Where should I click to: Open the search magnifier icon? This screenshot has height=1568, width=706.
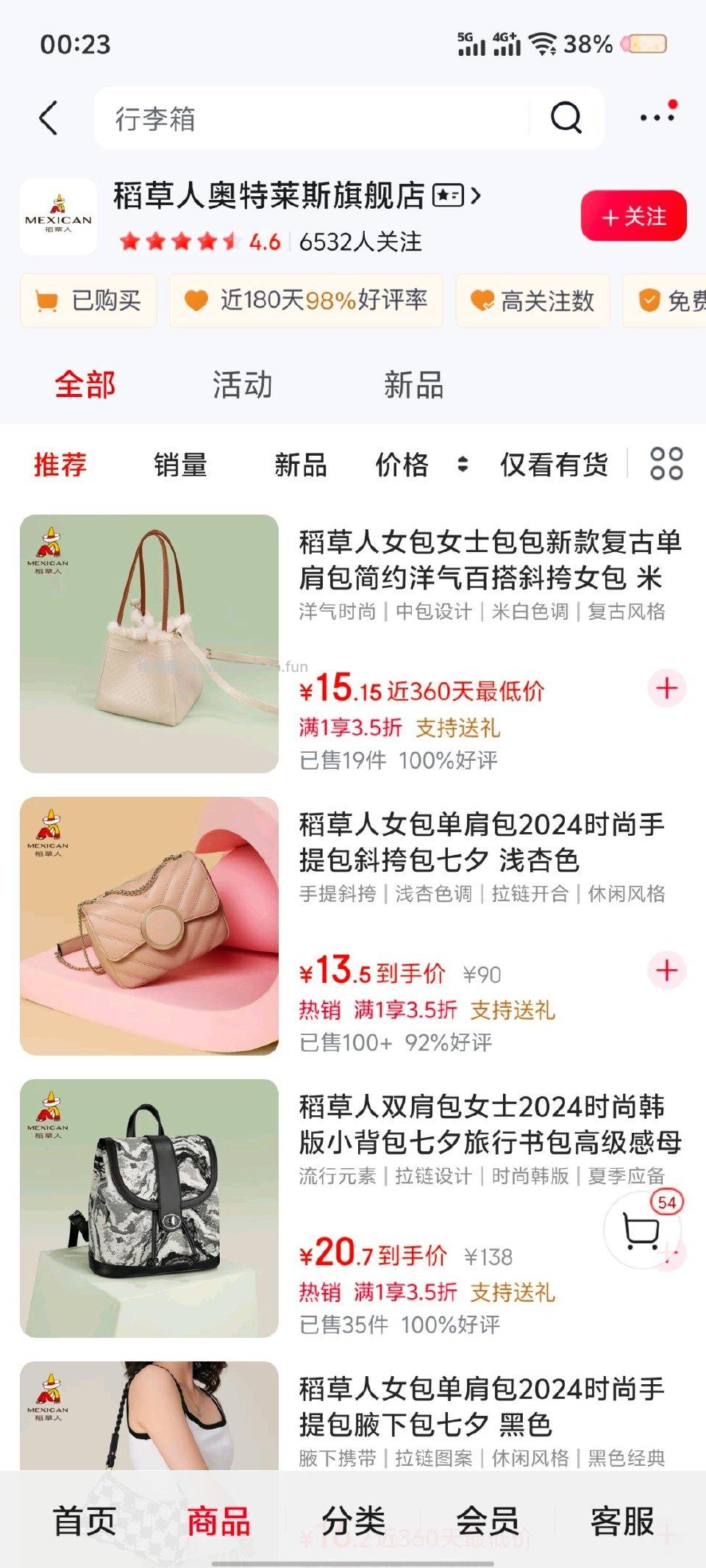565,117
